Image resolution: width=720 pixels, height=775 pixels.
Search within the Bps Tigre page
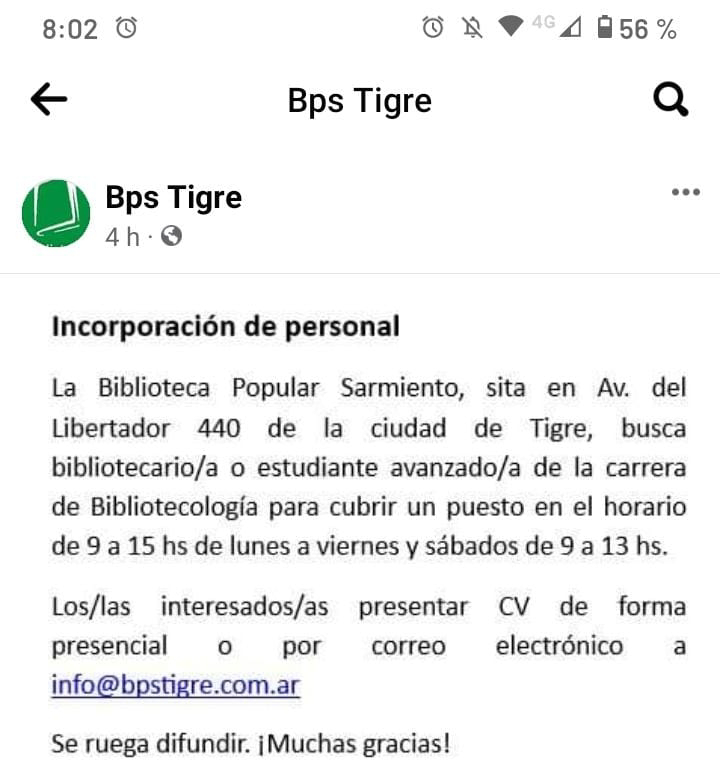670,99
